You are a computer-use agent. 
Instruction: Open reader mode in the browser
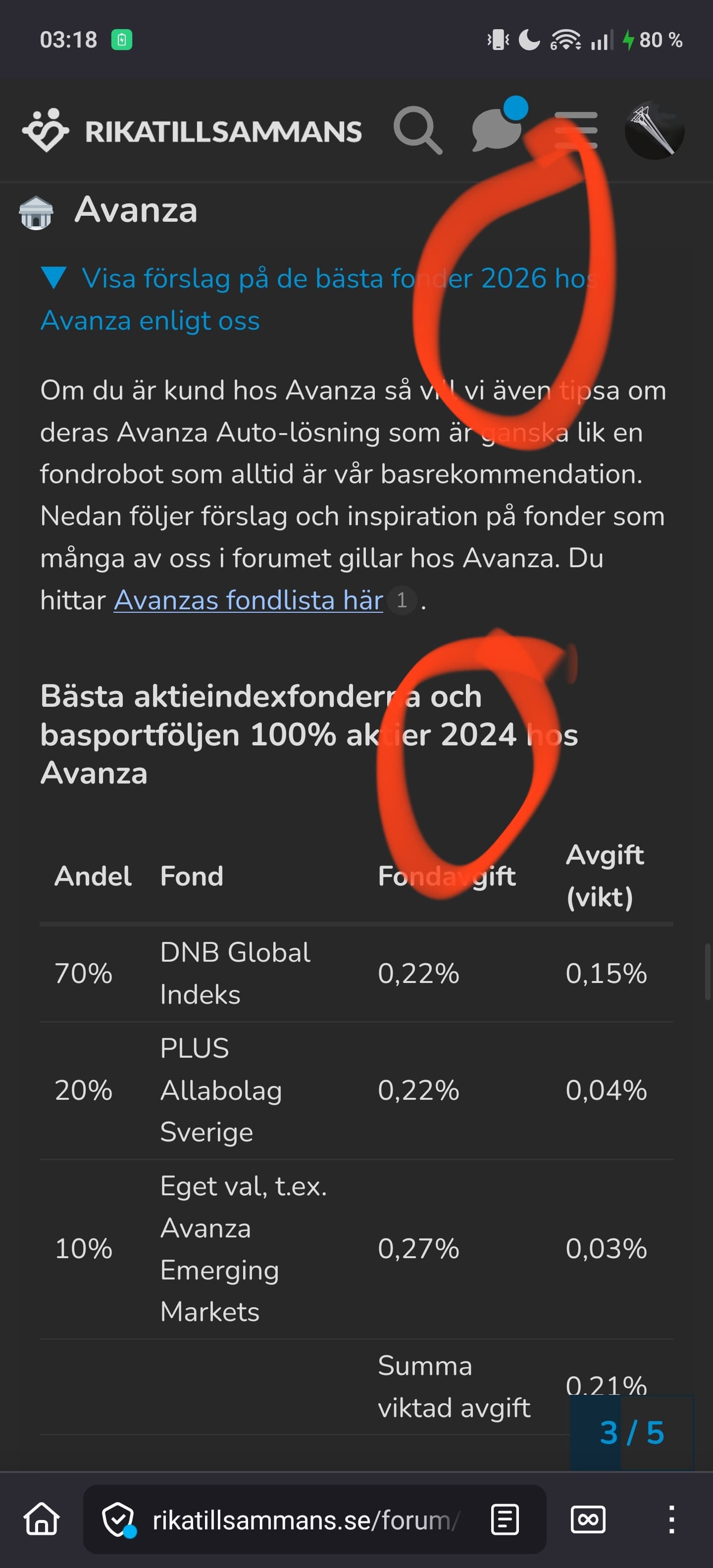coord(505,1520)
